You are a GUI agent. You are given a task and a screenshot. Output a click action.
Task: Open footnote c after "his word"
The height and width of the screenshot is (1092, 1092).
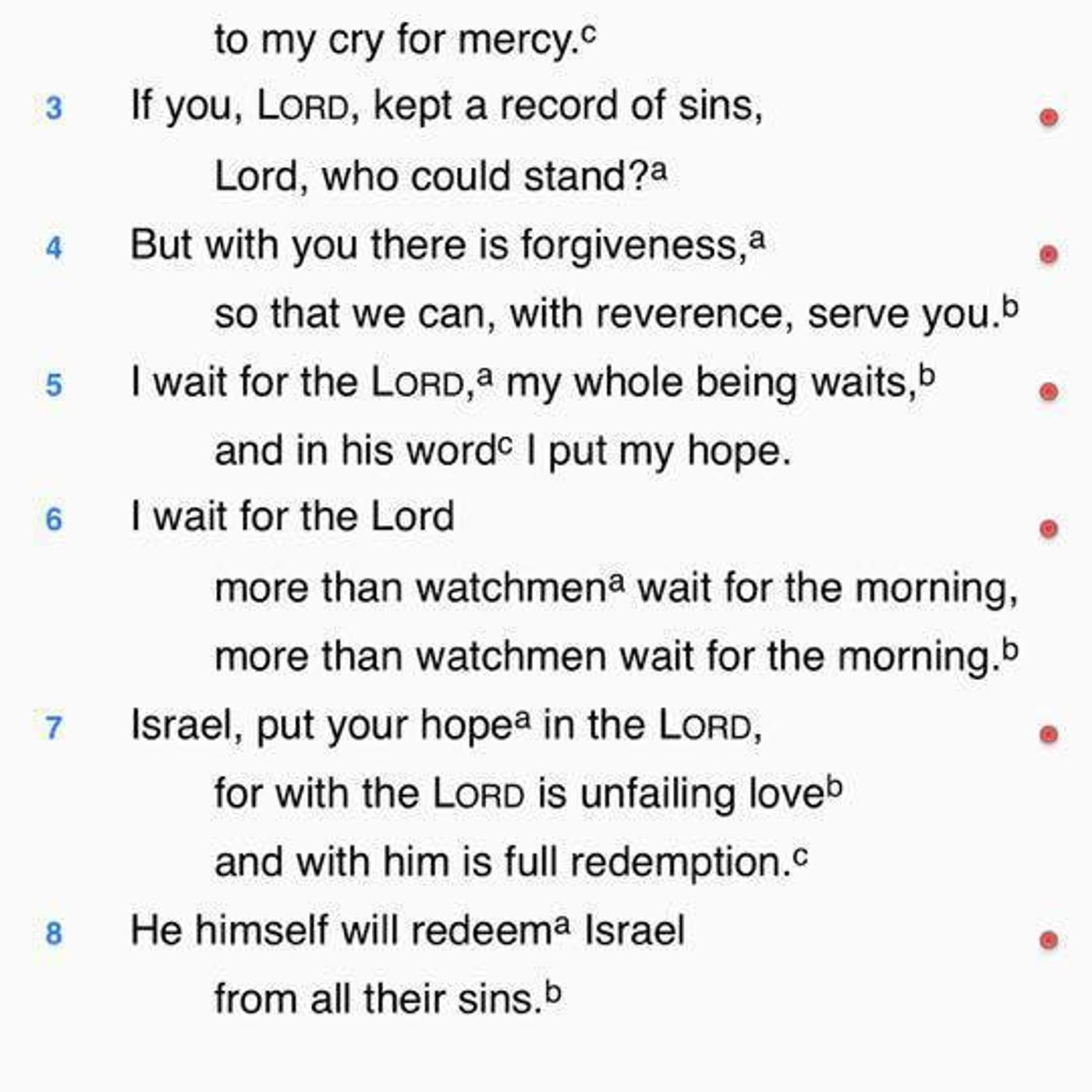[505, 445]
